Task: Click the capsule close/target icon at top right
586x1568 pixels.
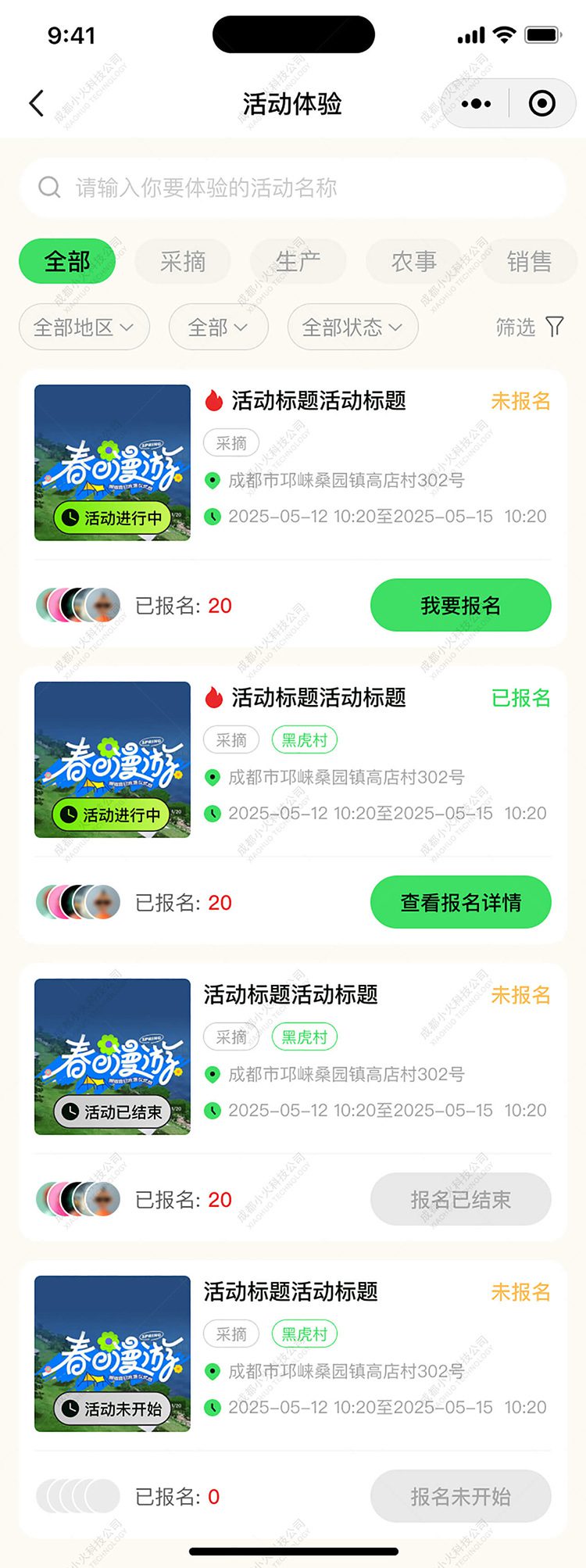Action: click(541, 102)
